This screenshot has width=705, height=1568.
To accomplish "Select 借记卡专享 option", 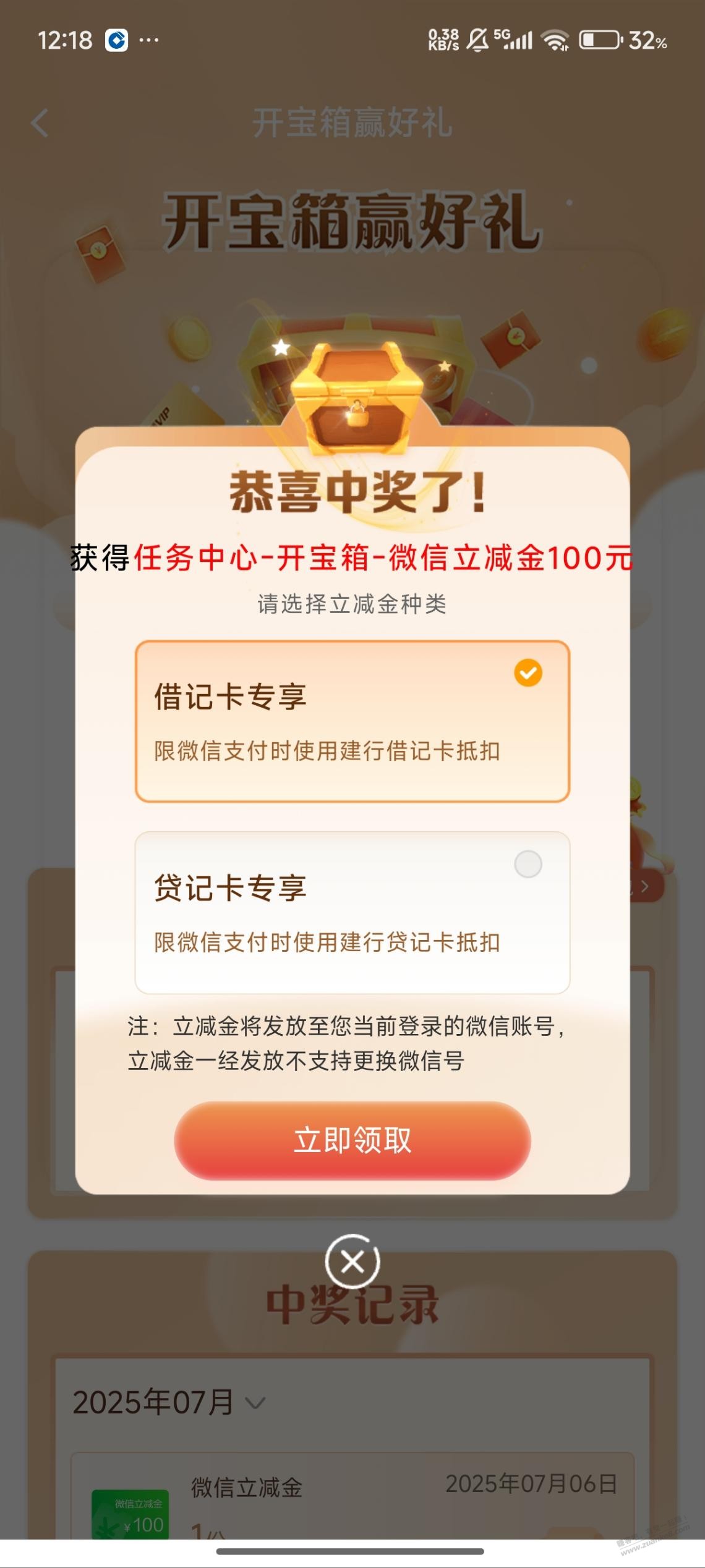I will (352, 721).
